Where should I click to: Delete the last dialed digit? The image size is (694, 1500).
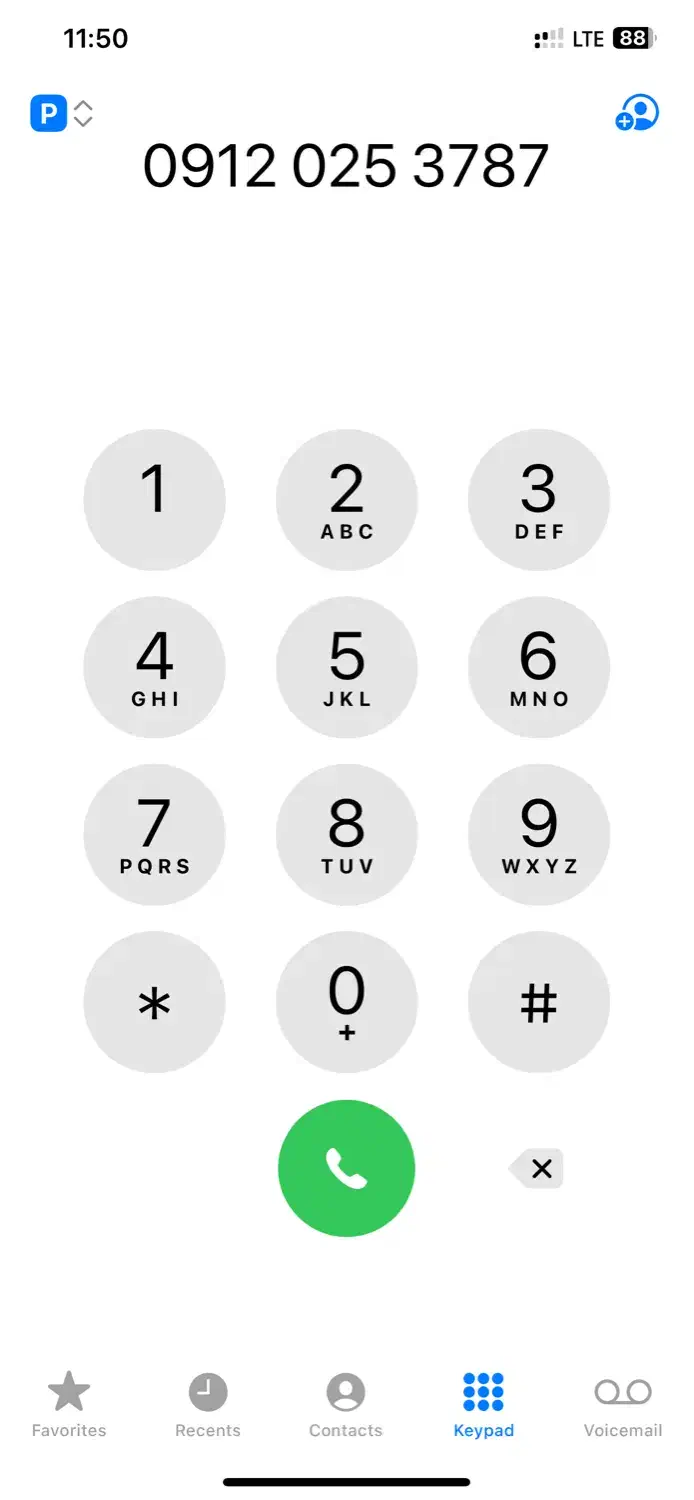(538, 1168)
